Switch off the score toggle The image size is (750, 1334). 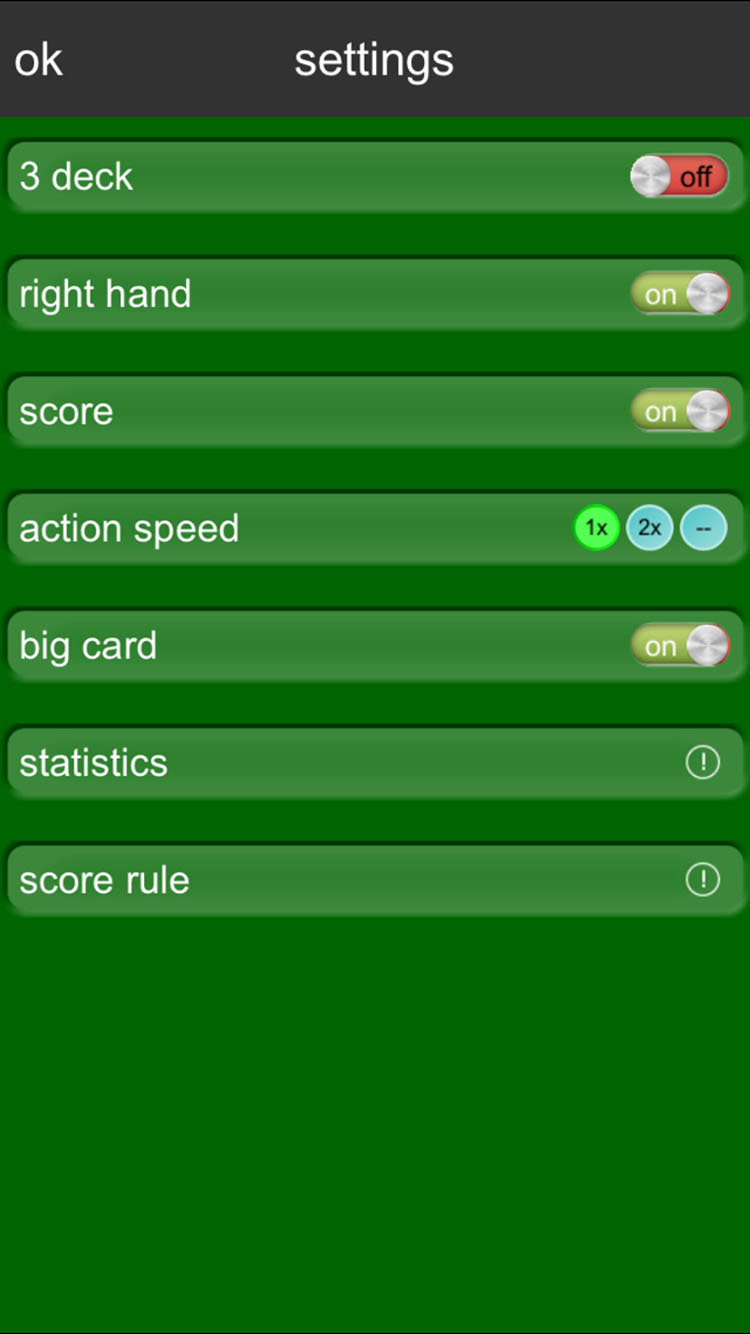click(679, 411)
